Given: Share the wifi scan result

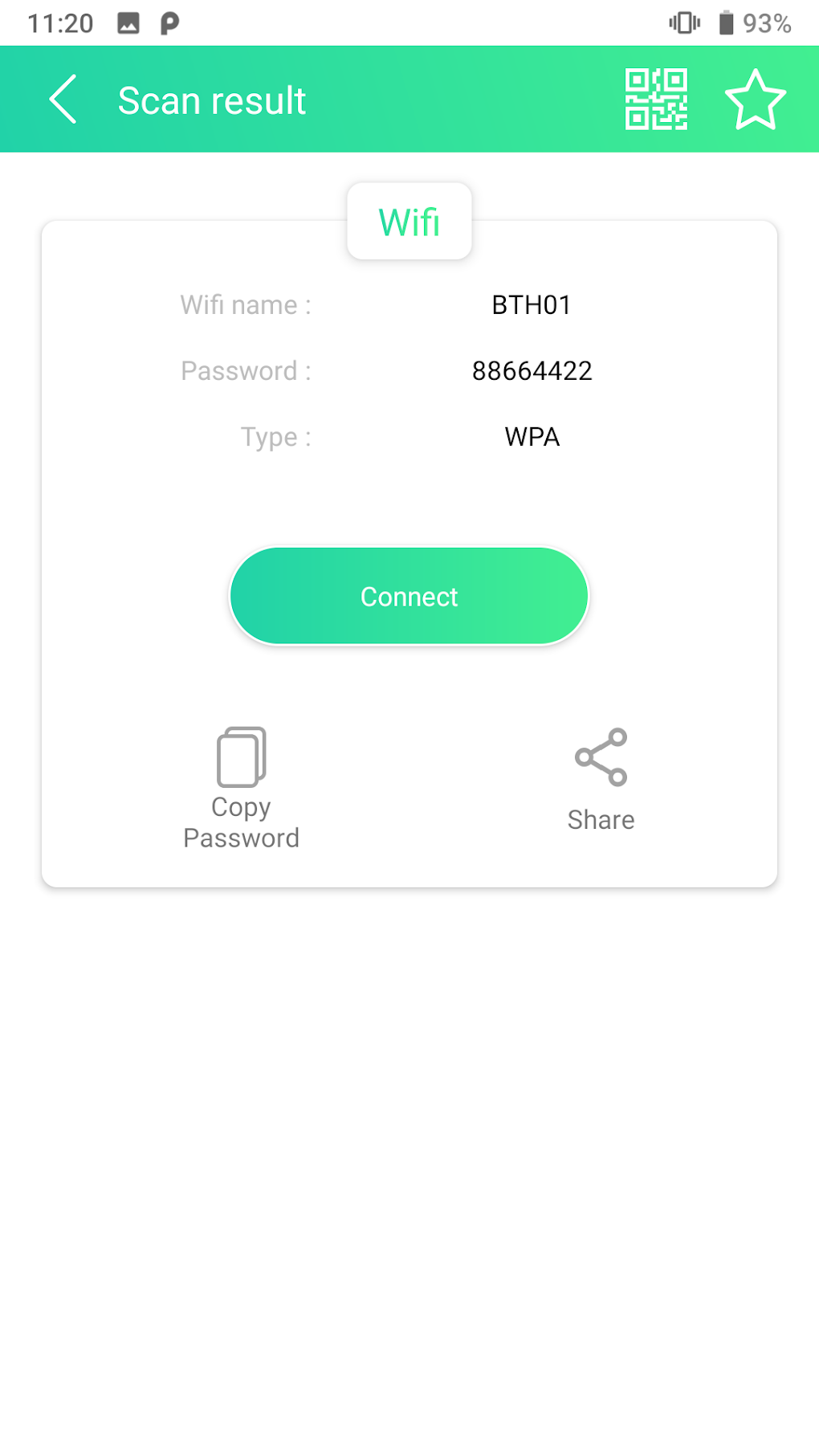Looking at the screenshot, I should point(601,778).
